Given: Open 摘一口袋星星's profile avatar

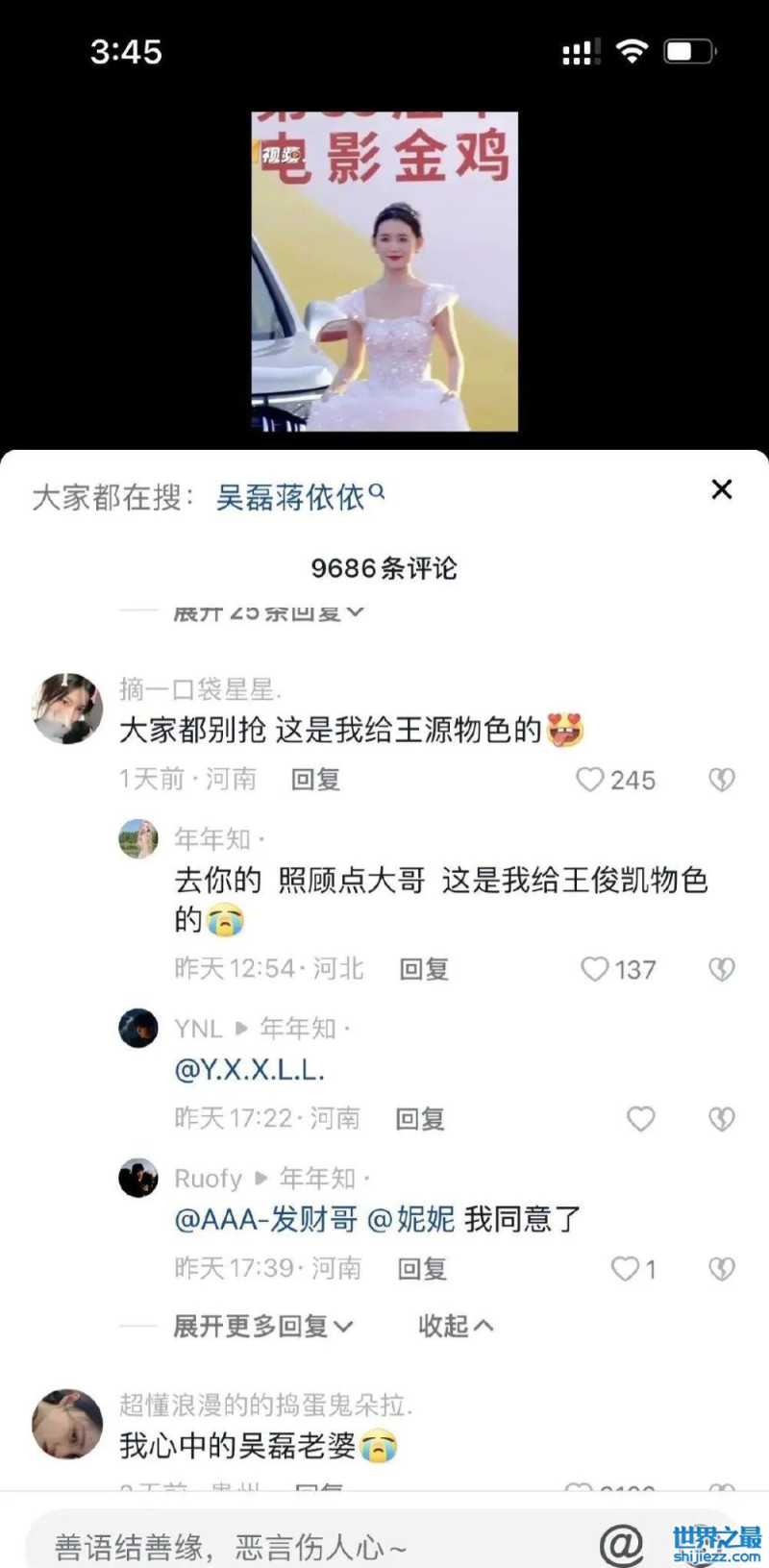Looking at the screenshot, I should (66, 709).
